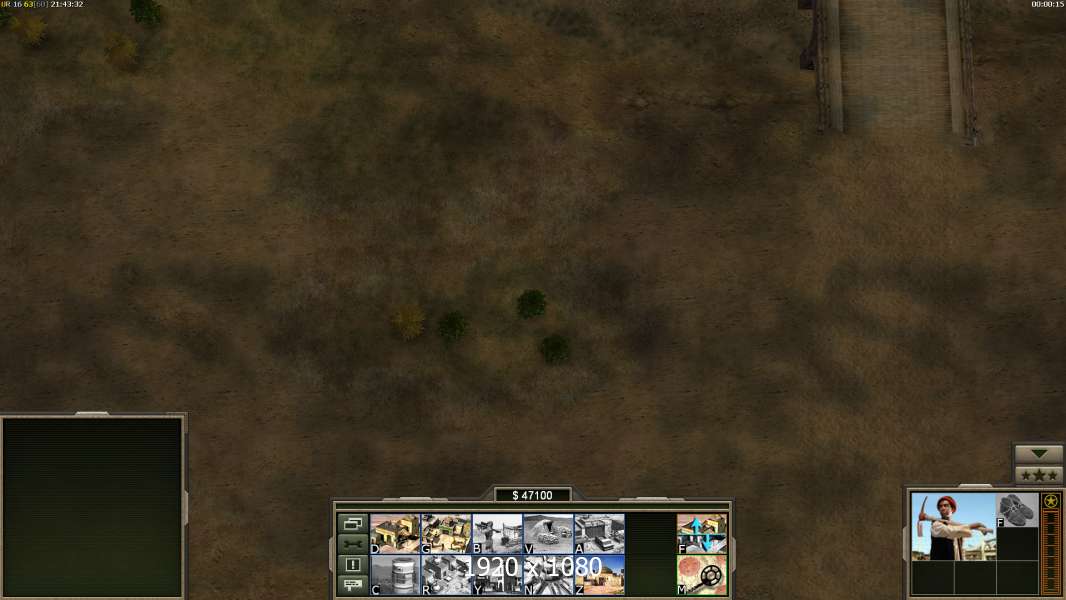Tap the worker portrait in unit panel
Viewport: 1066px width, 600px height.
click(x=953, y=526)
